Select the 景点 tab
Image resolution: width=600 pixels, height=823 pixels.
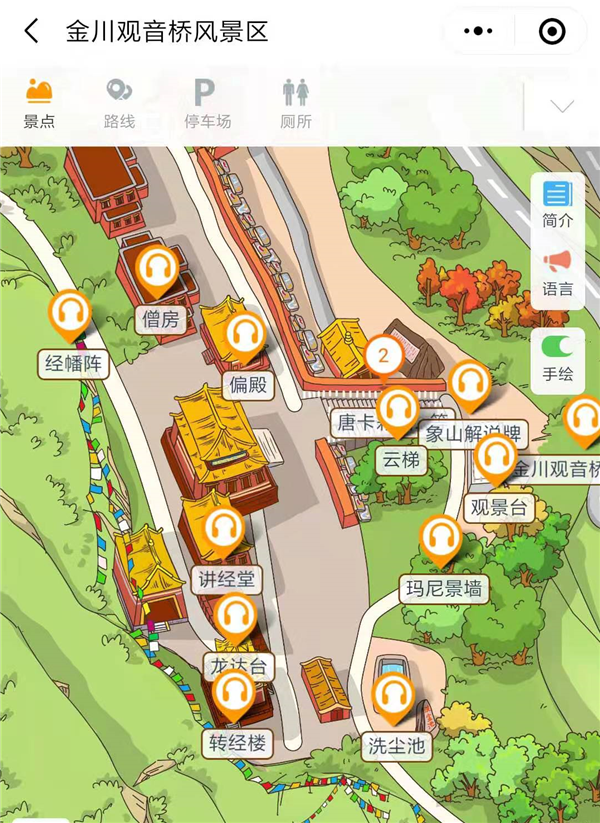pos(39,103)
